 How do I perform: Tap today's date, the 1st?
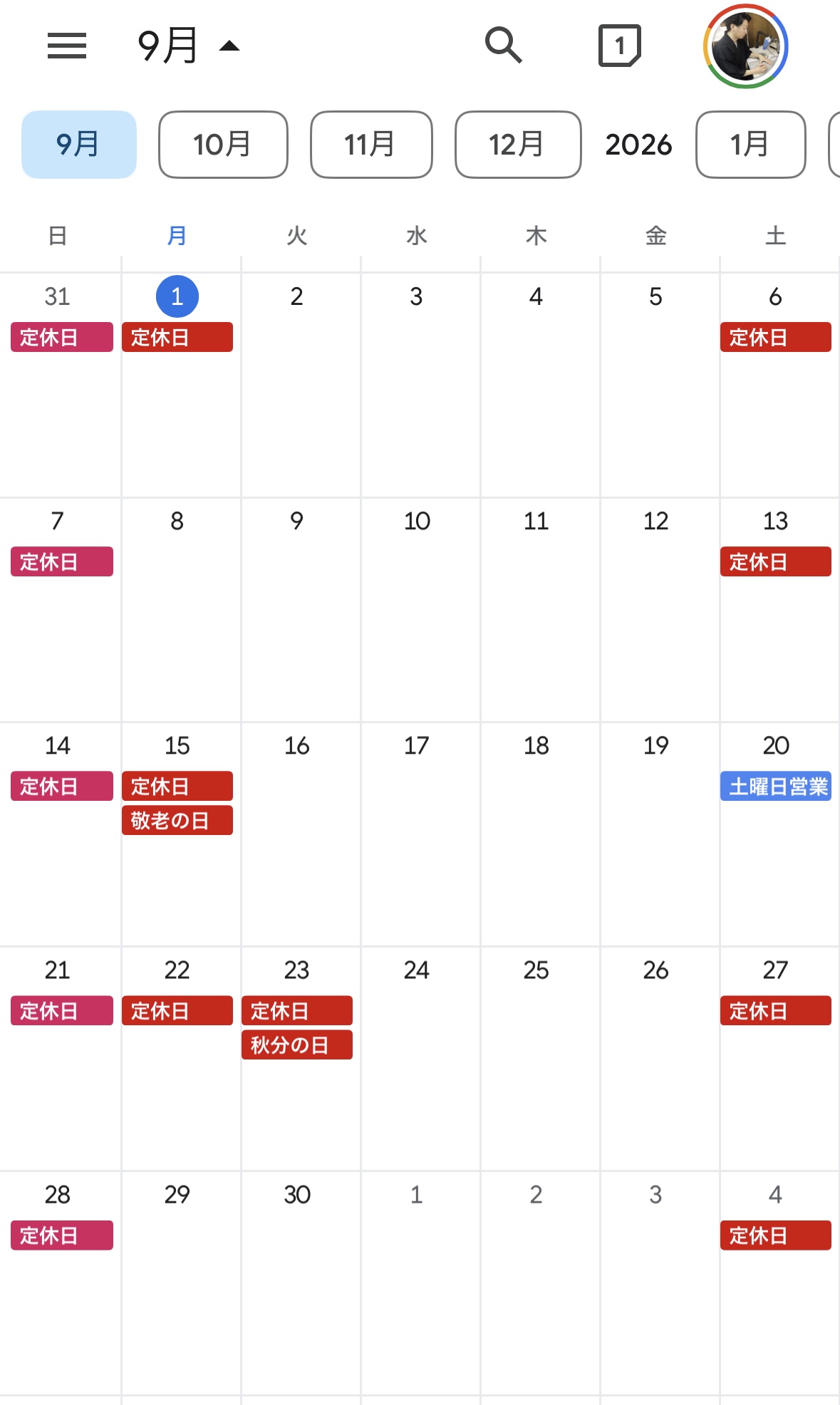point(177,296)
